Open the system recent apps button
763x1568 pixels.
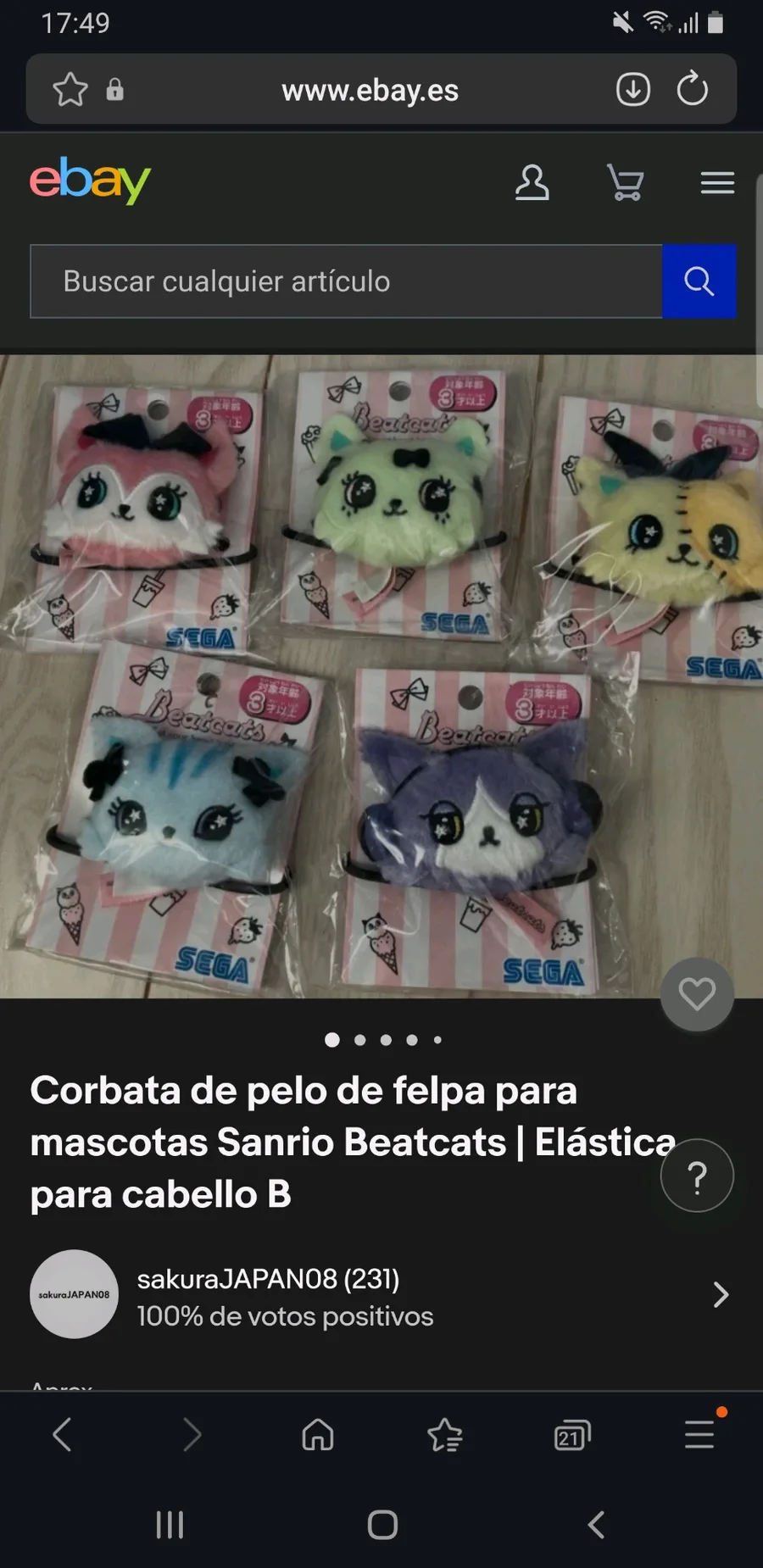point(170,1525)
